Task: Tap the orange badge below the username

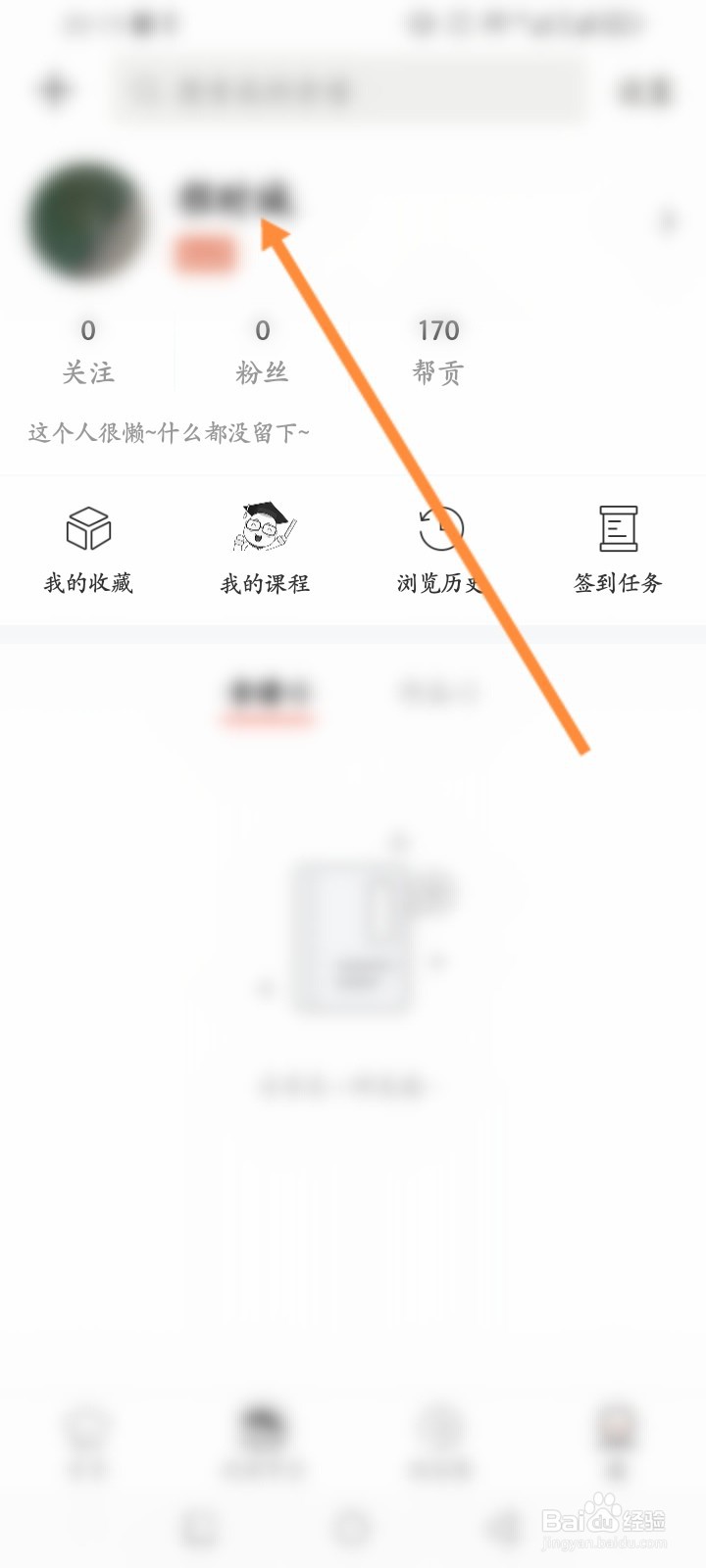Action: point(206,253)
